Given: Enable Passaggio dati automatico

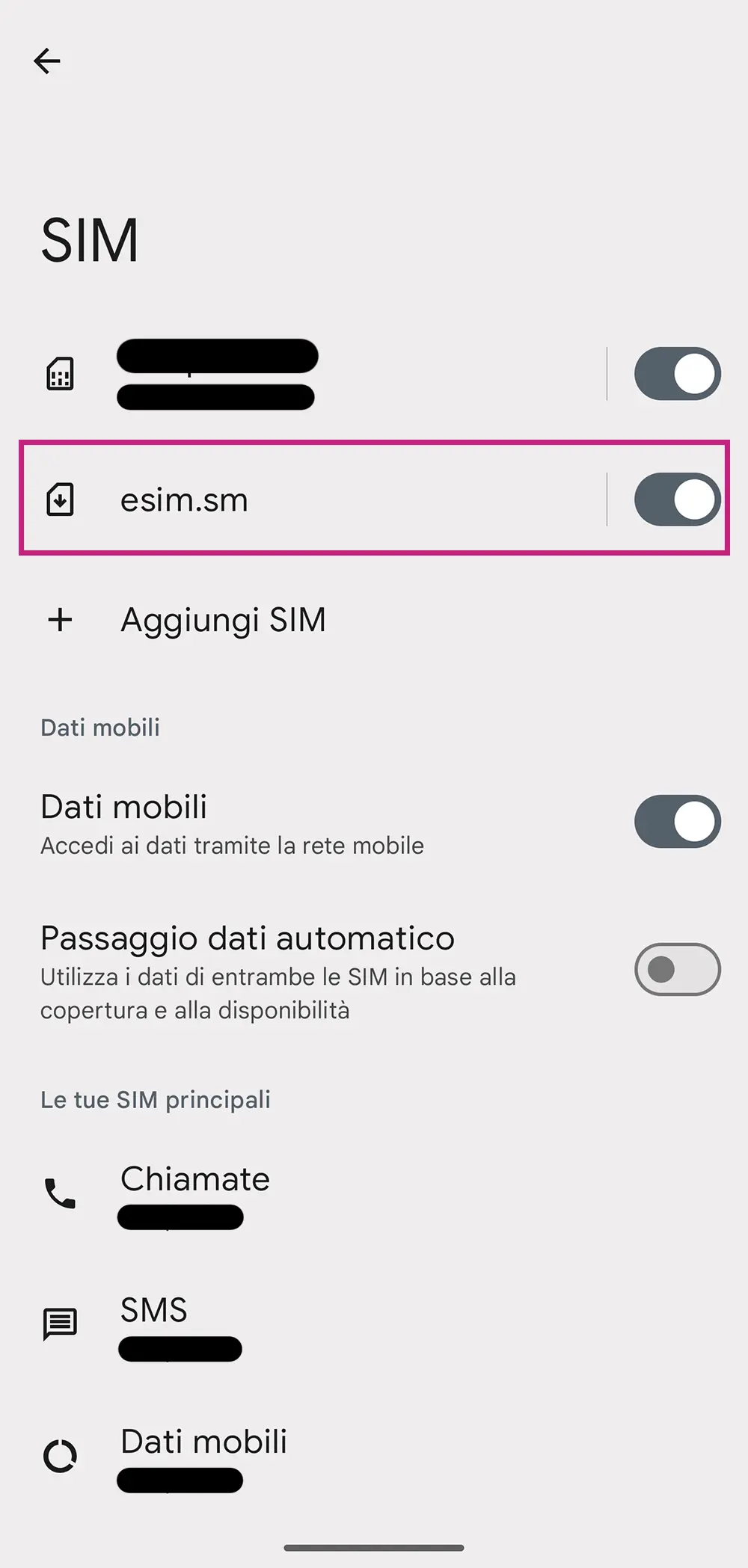Looking at the screenshot, I should tap(677, 969).
